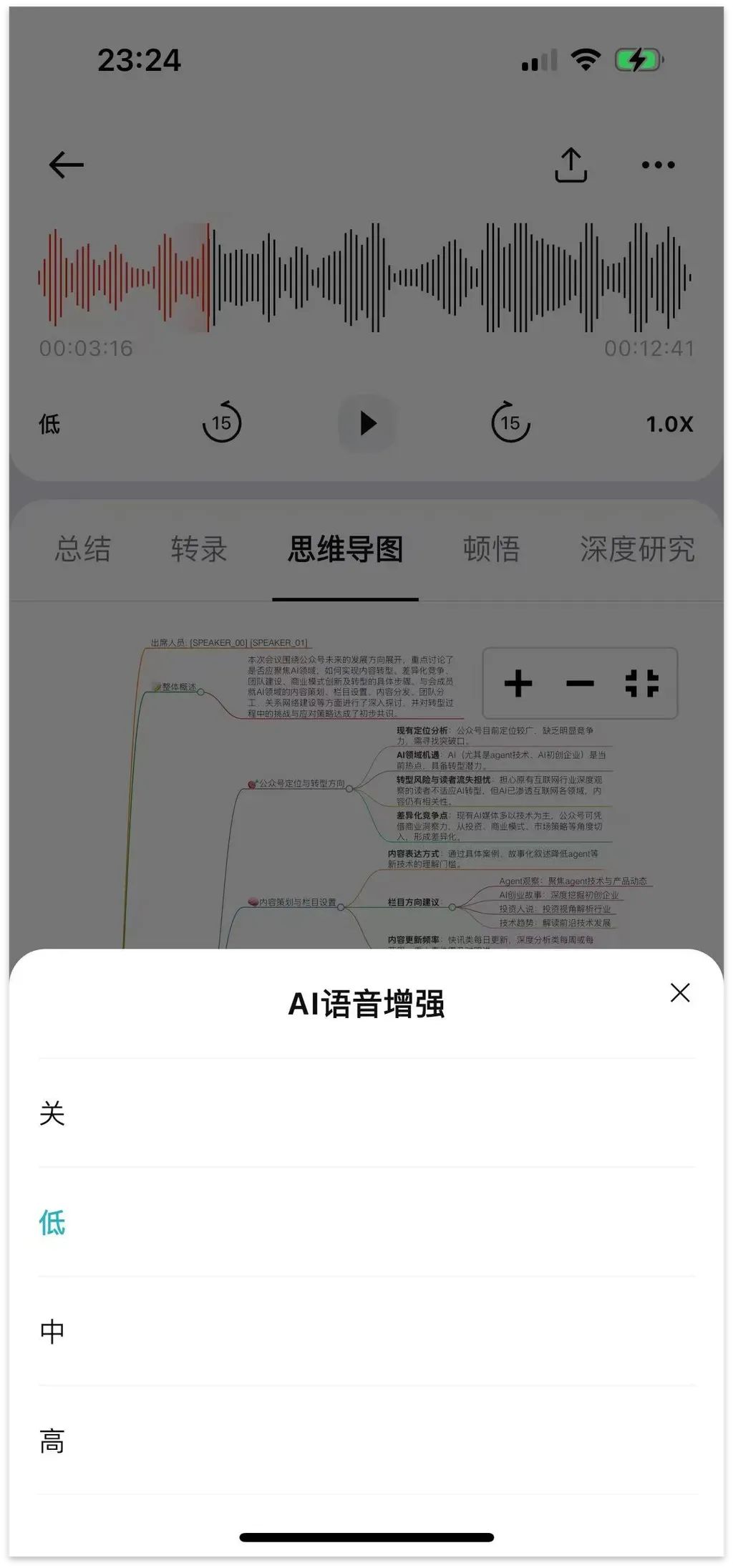Zoom in on the mind map

click(518, 683)
